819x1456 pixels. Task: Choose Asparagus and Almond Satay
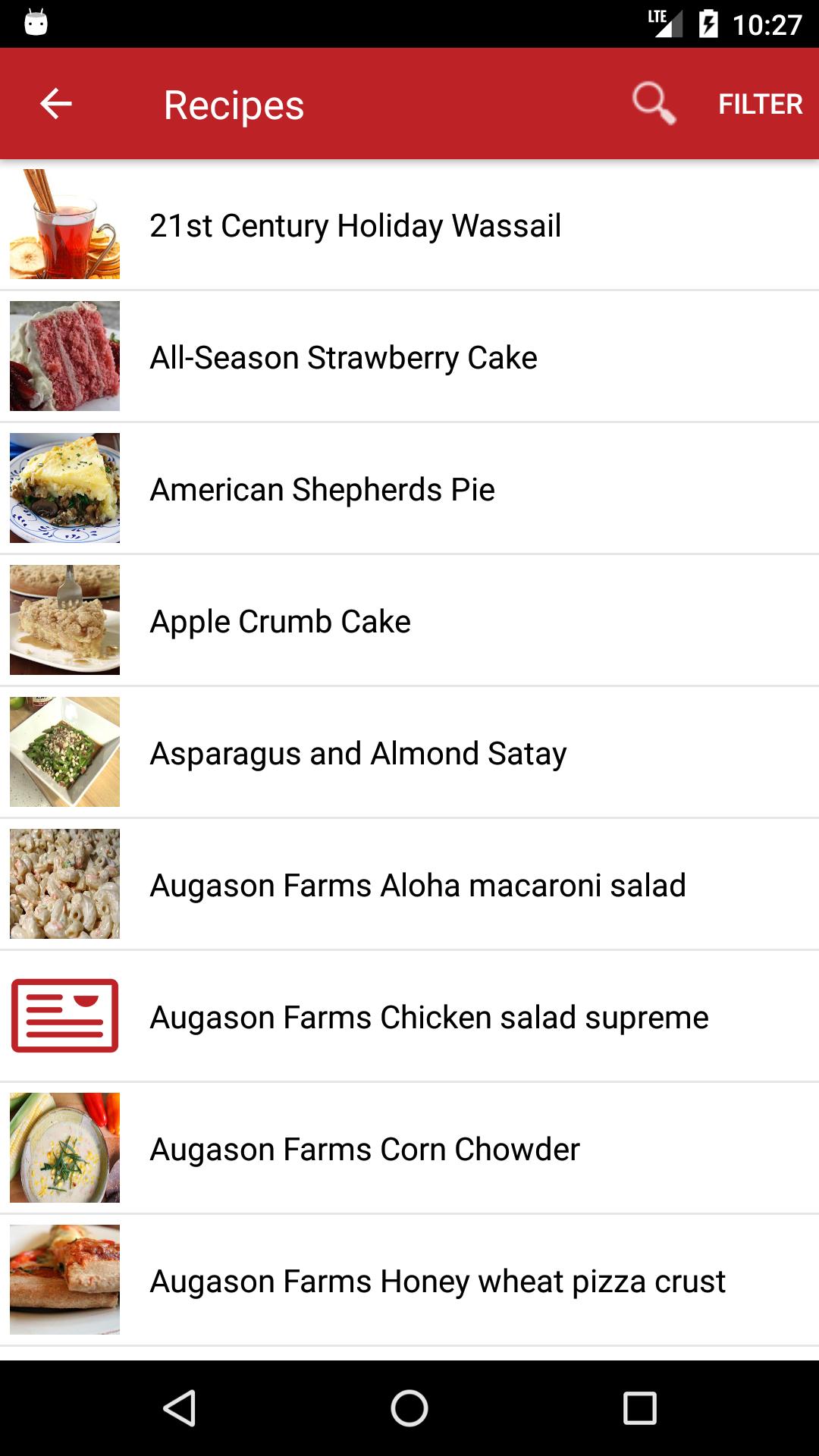point(409,752)
